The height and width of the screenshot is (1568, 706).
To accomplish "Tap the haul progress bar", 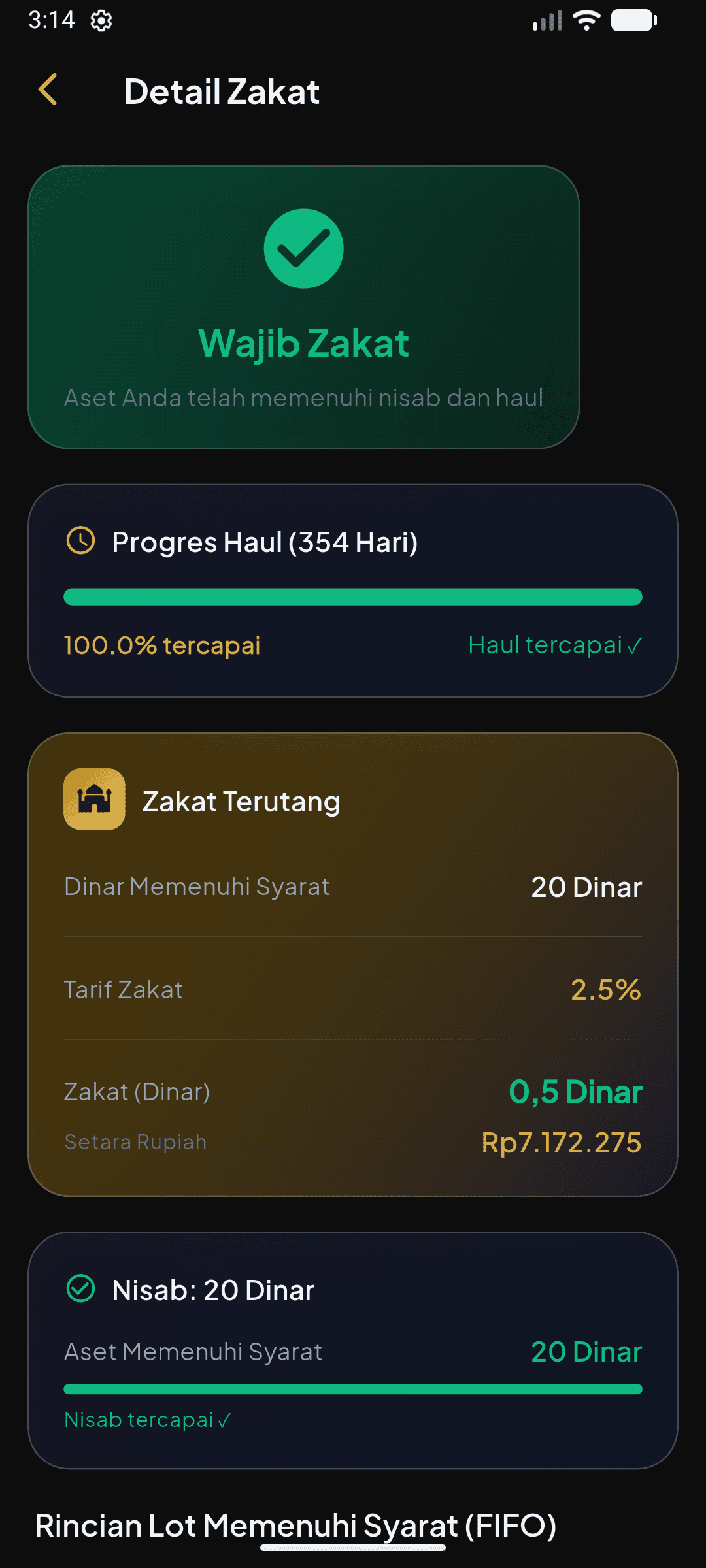I will pos(353,596).
